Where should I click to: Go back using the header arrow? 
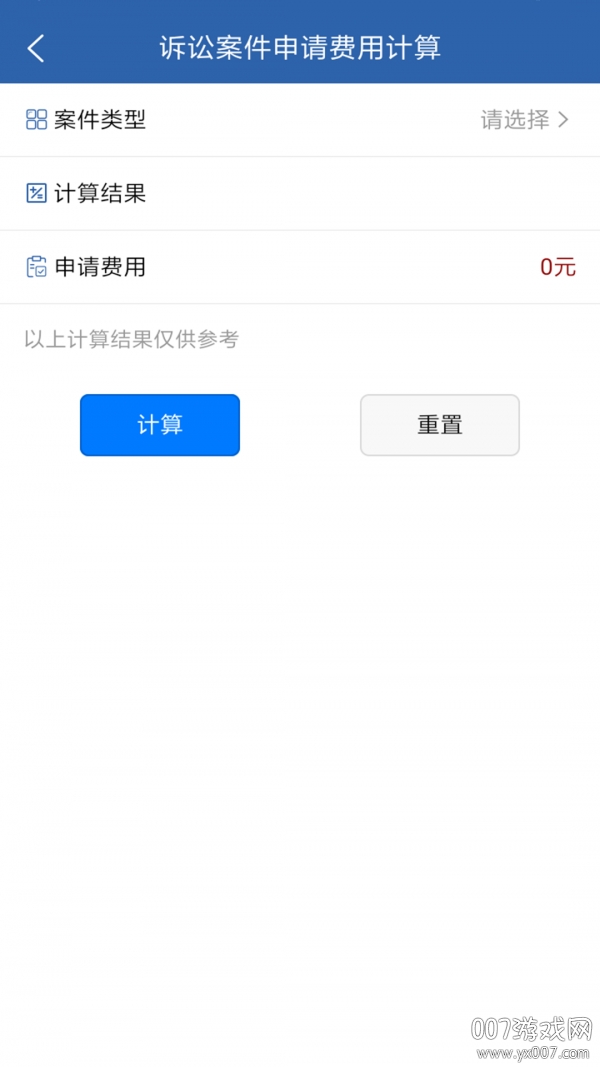click(x=36, y=48)
